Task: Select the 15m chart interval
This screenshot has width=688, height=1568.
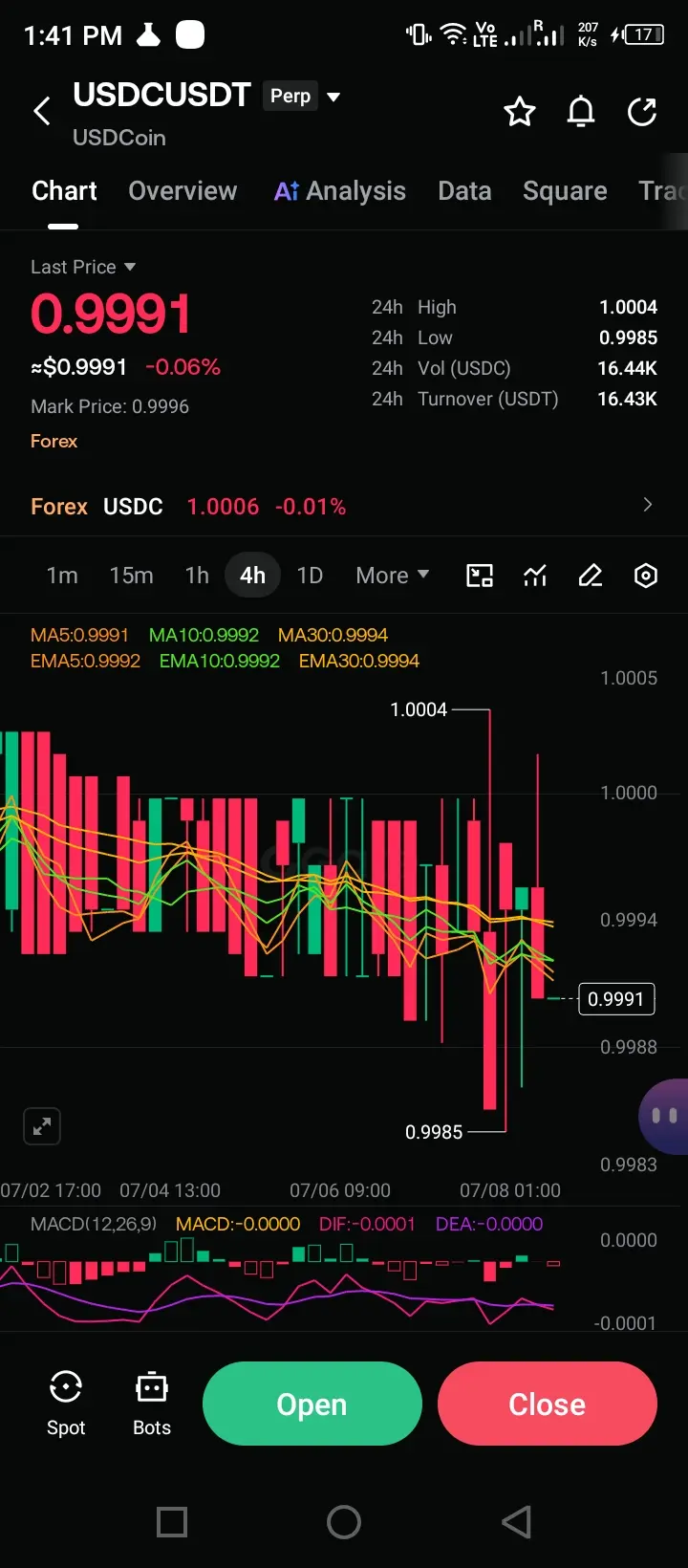Action: (x=131, y=576)
